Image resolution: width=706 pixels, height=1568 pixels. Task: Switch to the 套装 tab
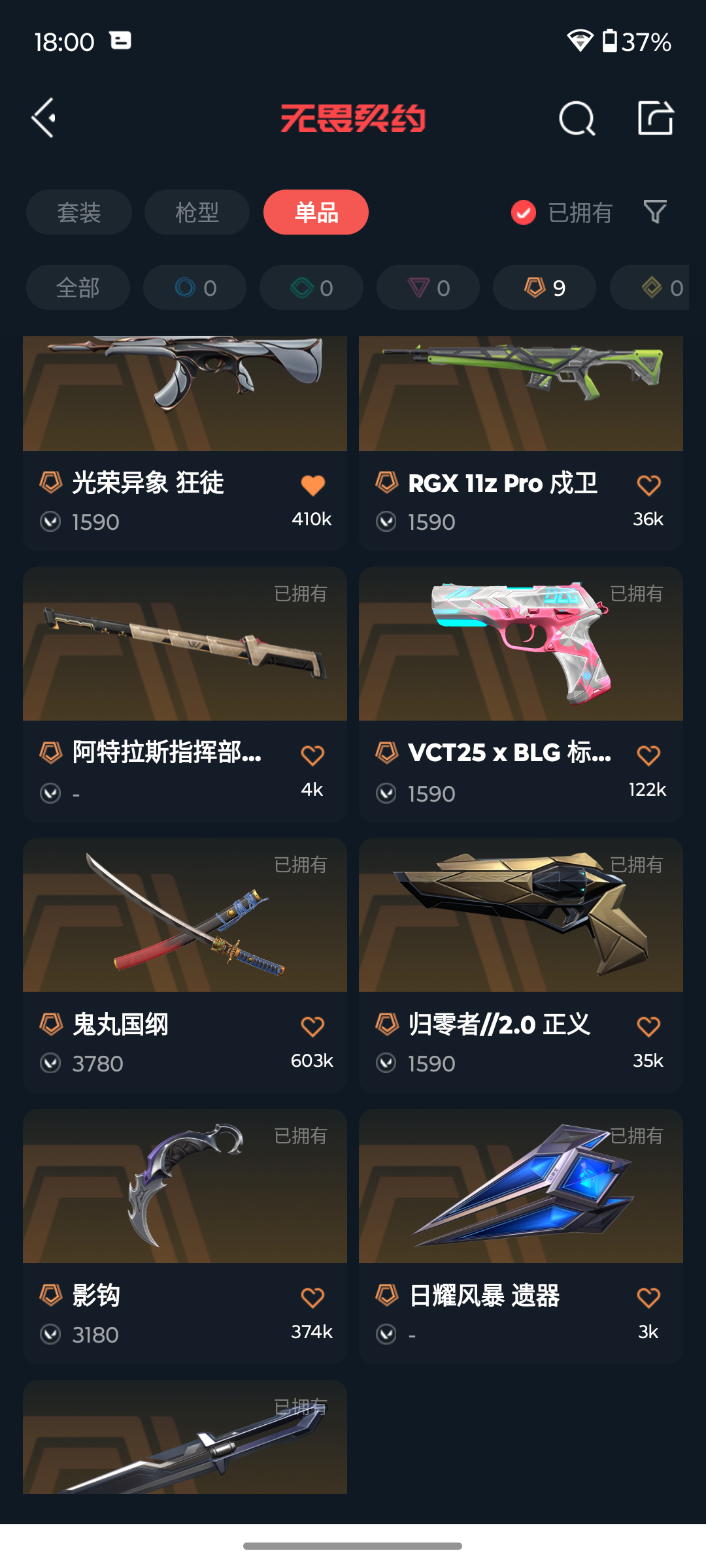pyautogui.click(x=79, y=212)
